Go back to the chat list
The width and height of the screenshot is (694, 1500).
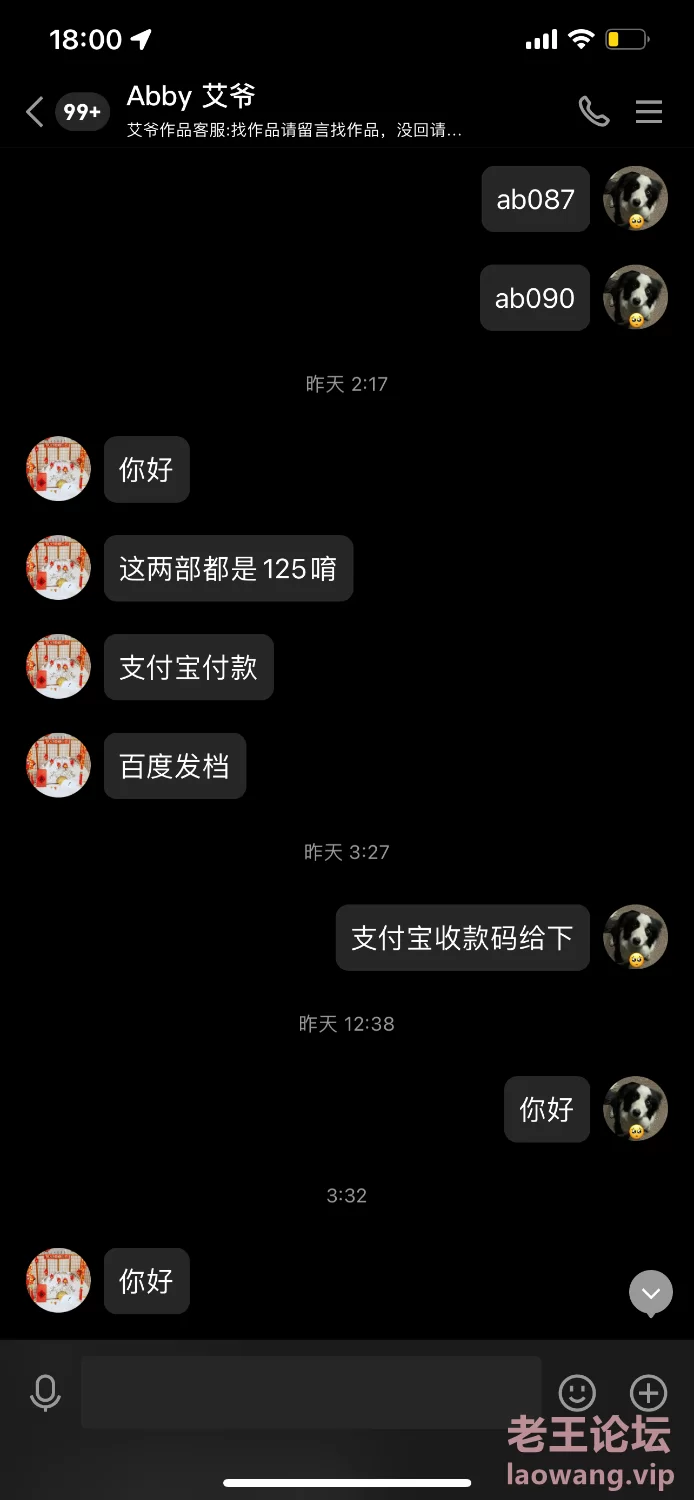(x=35, y=112)
